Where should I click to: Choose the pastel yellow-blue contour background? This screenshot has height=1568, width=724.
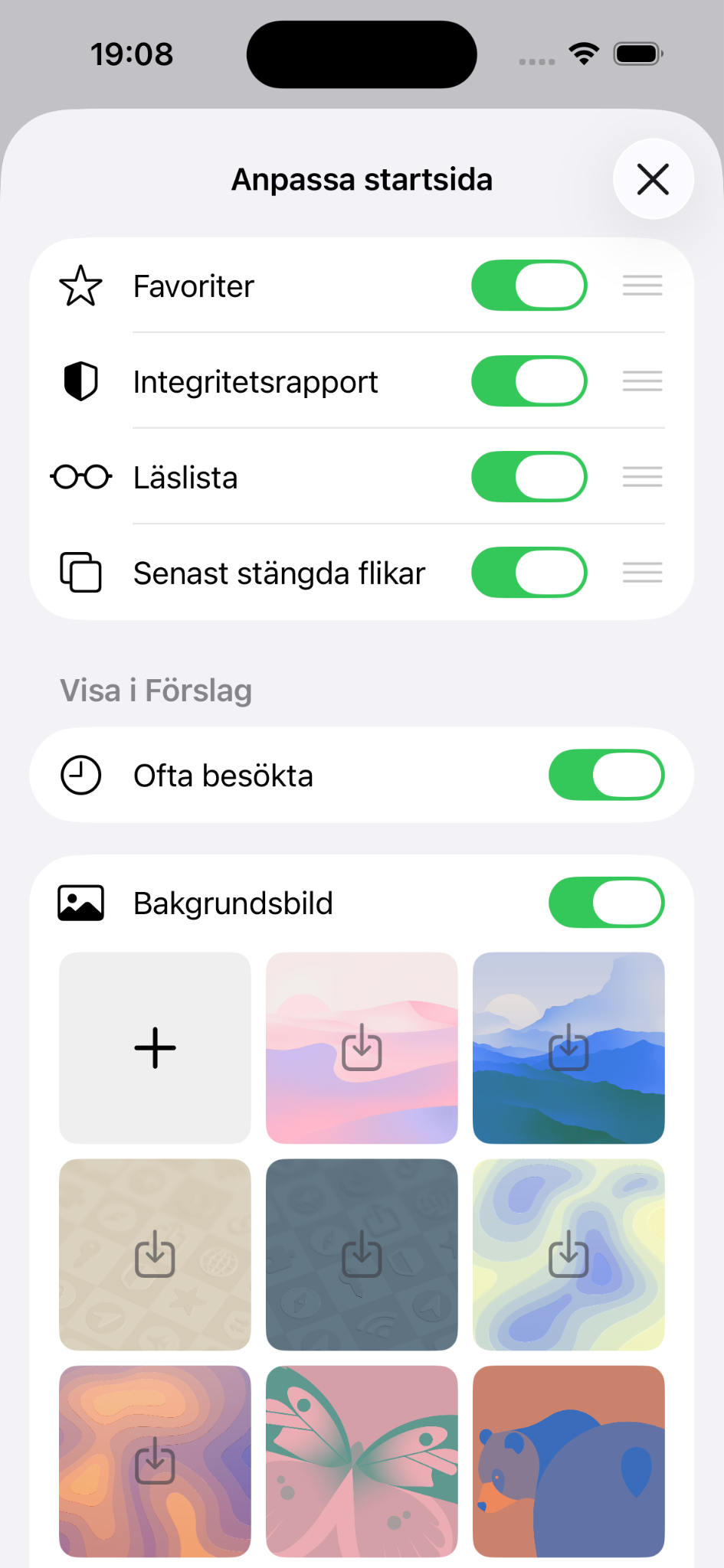pyautogui.click(x=568, y=1255)
